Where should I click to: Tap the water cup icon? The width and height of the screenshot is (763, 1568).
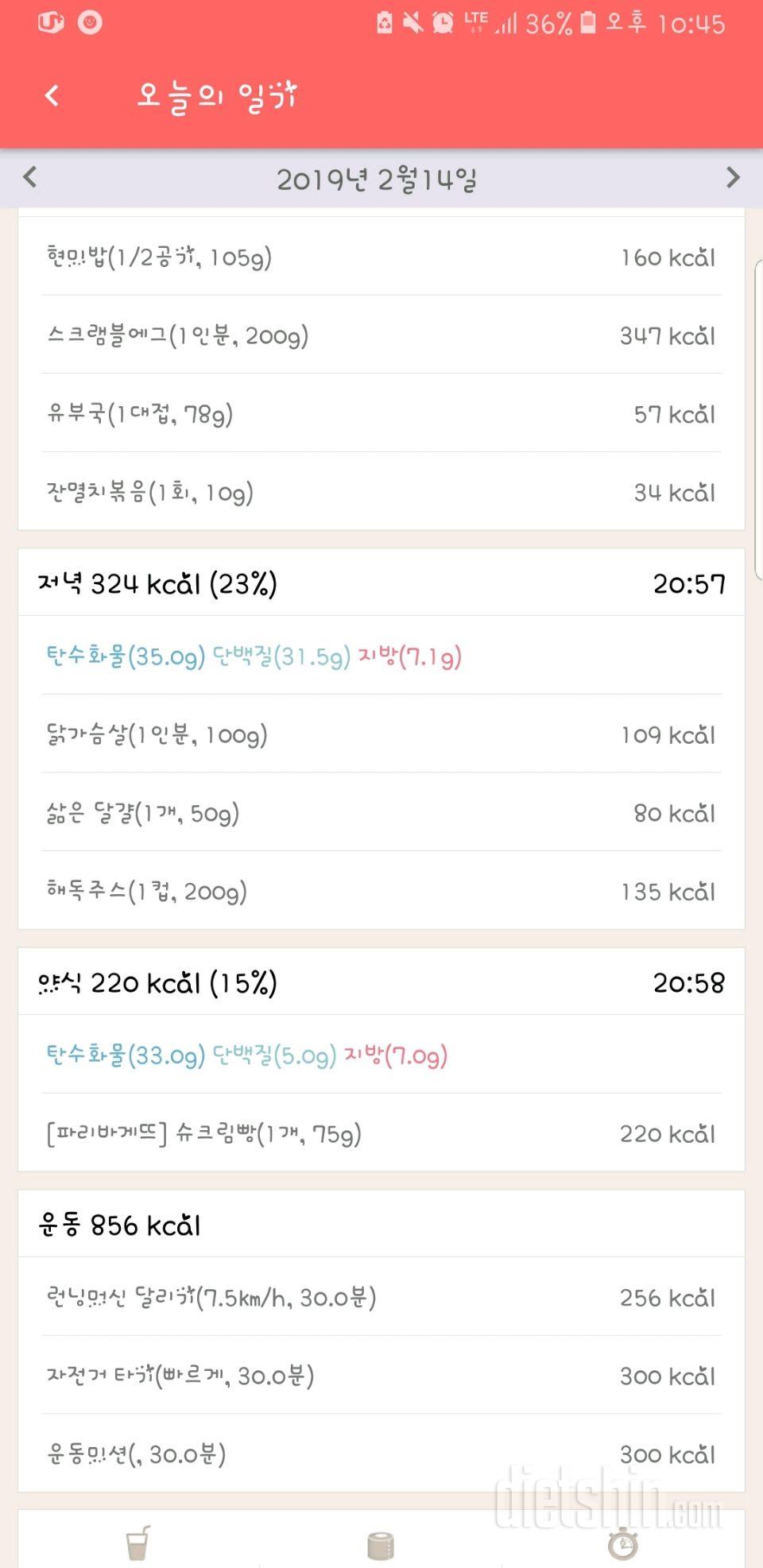[137, 1543]
